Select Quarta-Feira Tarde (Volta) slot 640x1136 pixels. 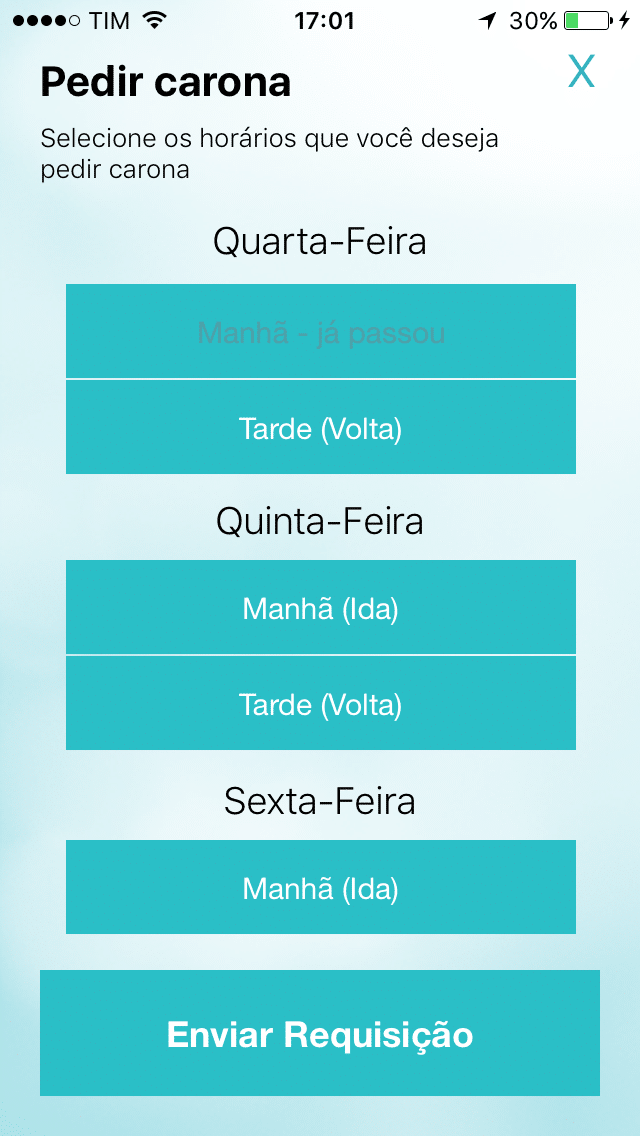click(320, 427)
